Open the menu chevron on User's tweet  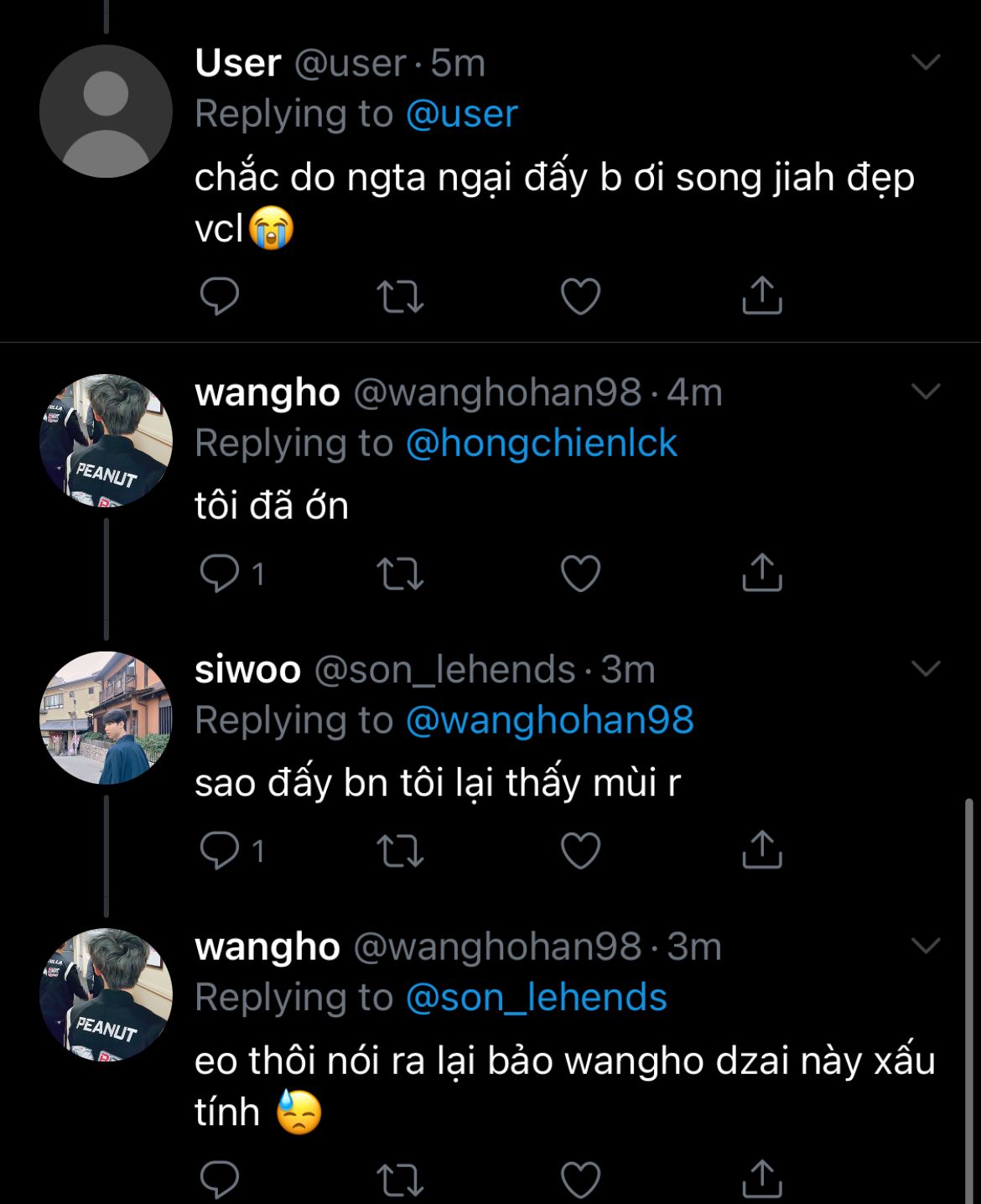(926, 62)
